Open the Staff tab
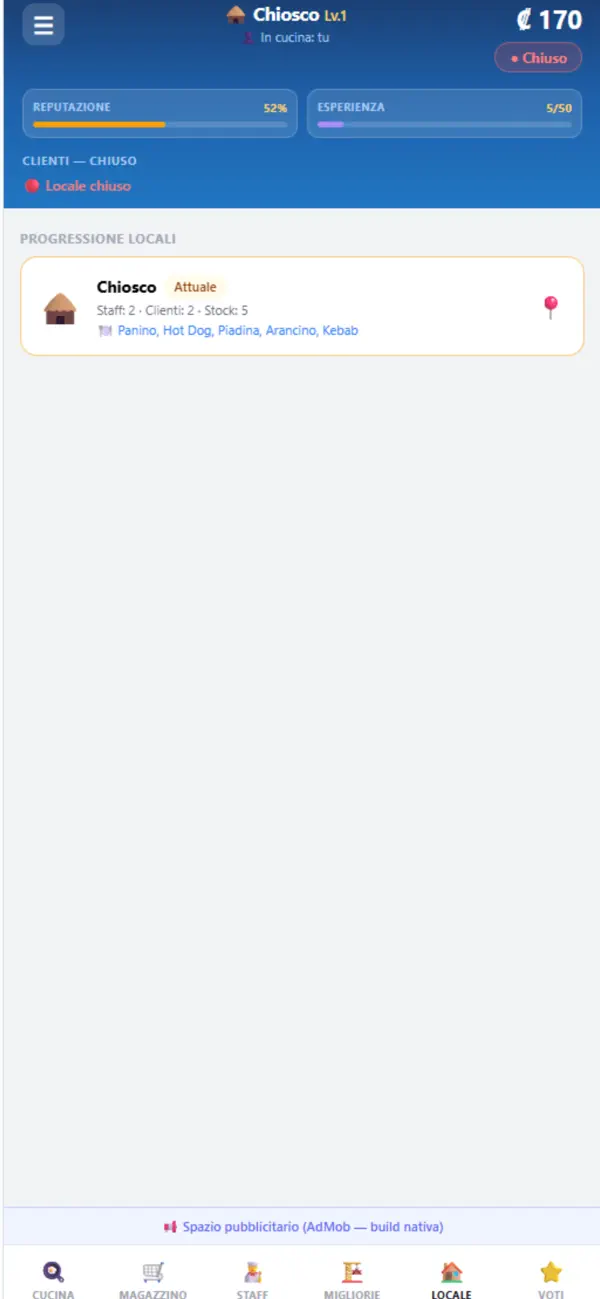 (x=252, y=1279)
